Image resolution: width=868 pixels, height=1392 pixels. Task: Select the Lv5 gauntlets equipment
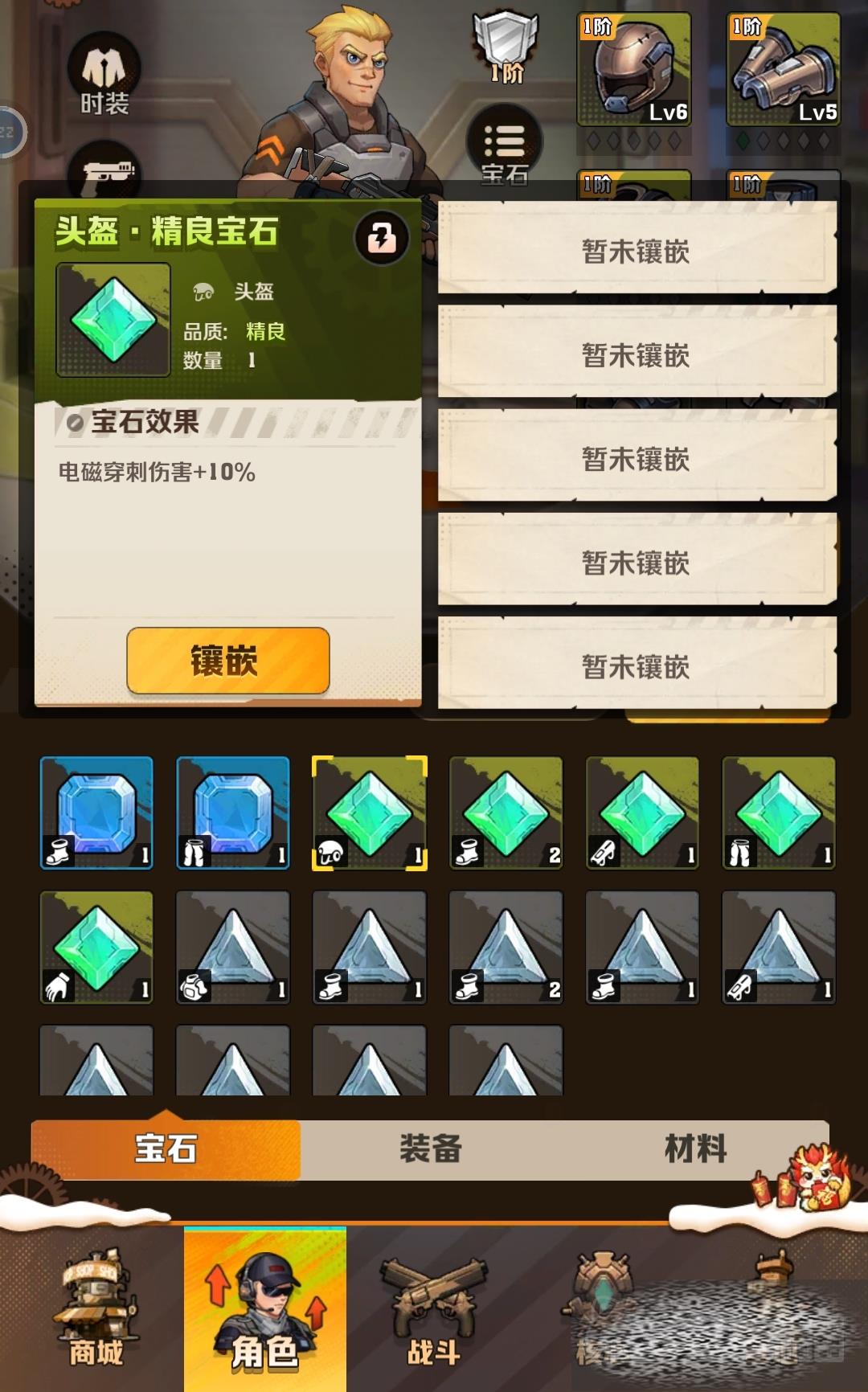tap(784, 69)
